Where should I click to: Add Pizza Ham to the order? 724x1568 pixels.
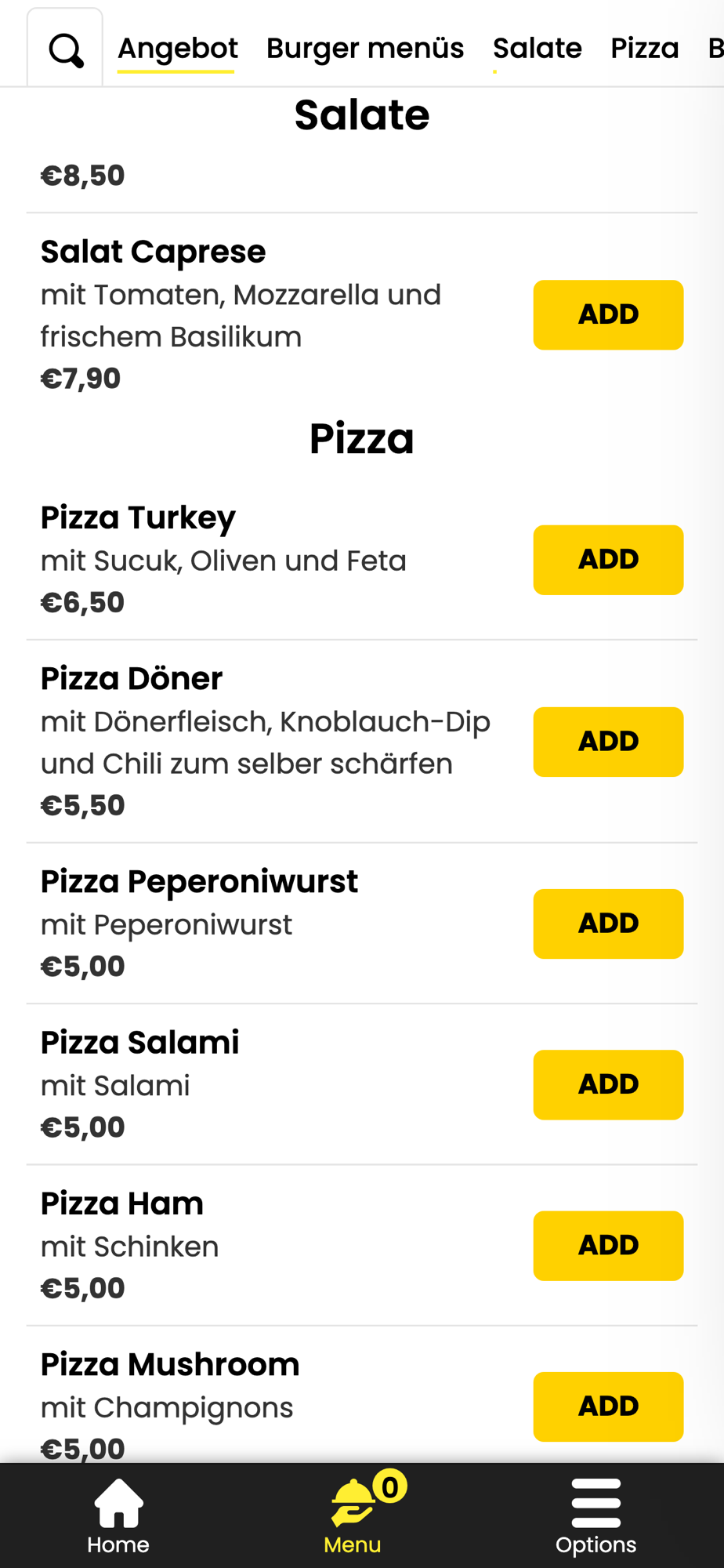click(x=608, y=1246)
